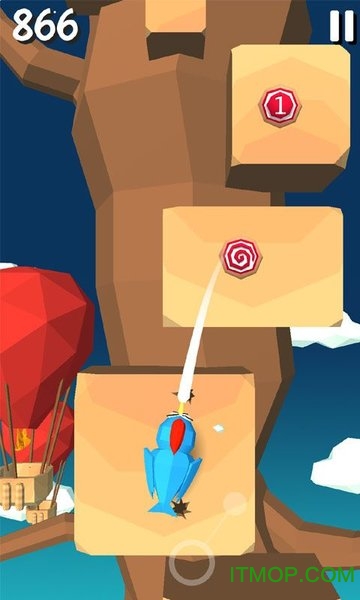The image size is (360, 600).
Task: Tap the red spiral target badge
Action: [241, 258]
